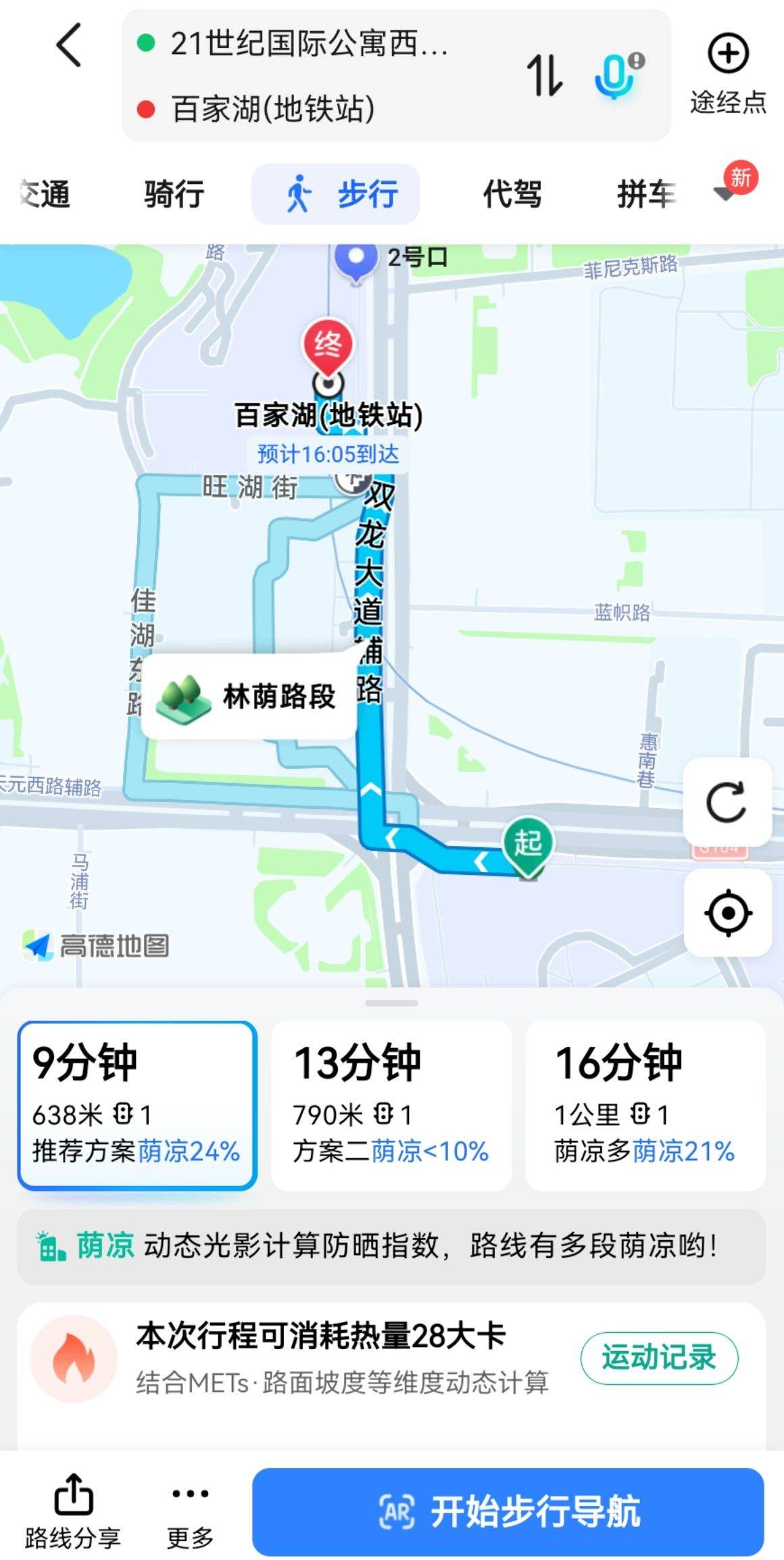Screen dimensions: 784x1560
Task: Choose the 13分钟 方案二 route
Action: (391, 1105)
